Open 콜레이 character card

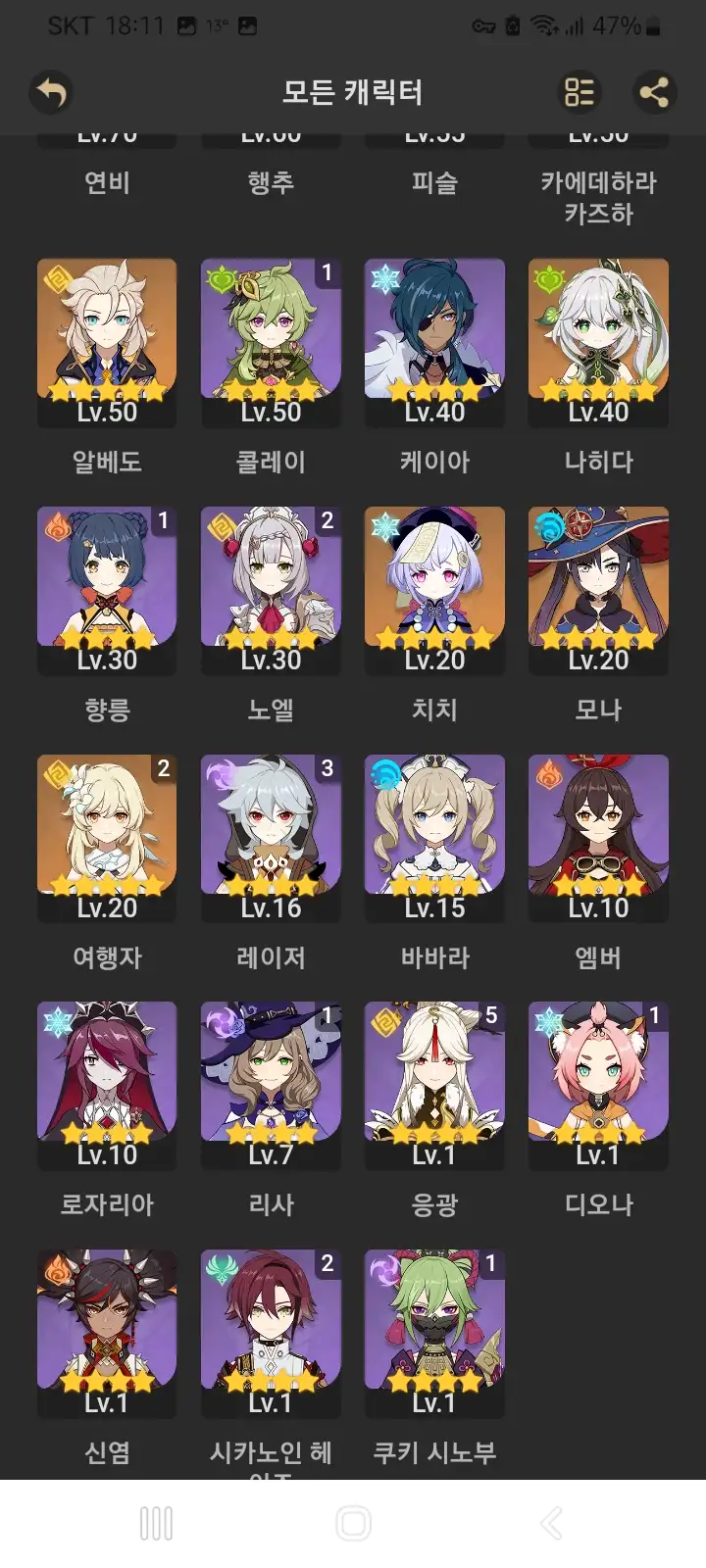(271, 341)
